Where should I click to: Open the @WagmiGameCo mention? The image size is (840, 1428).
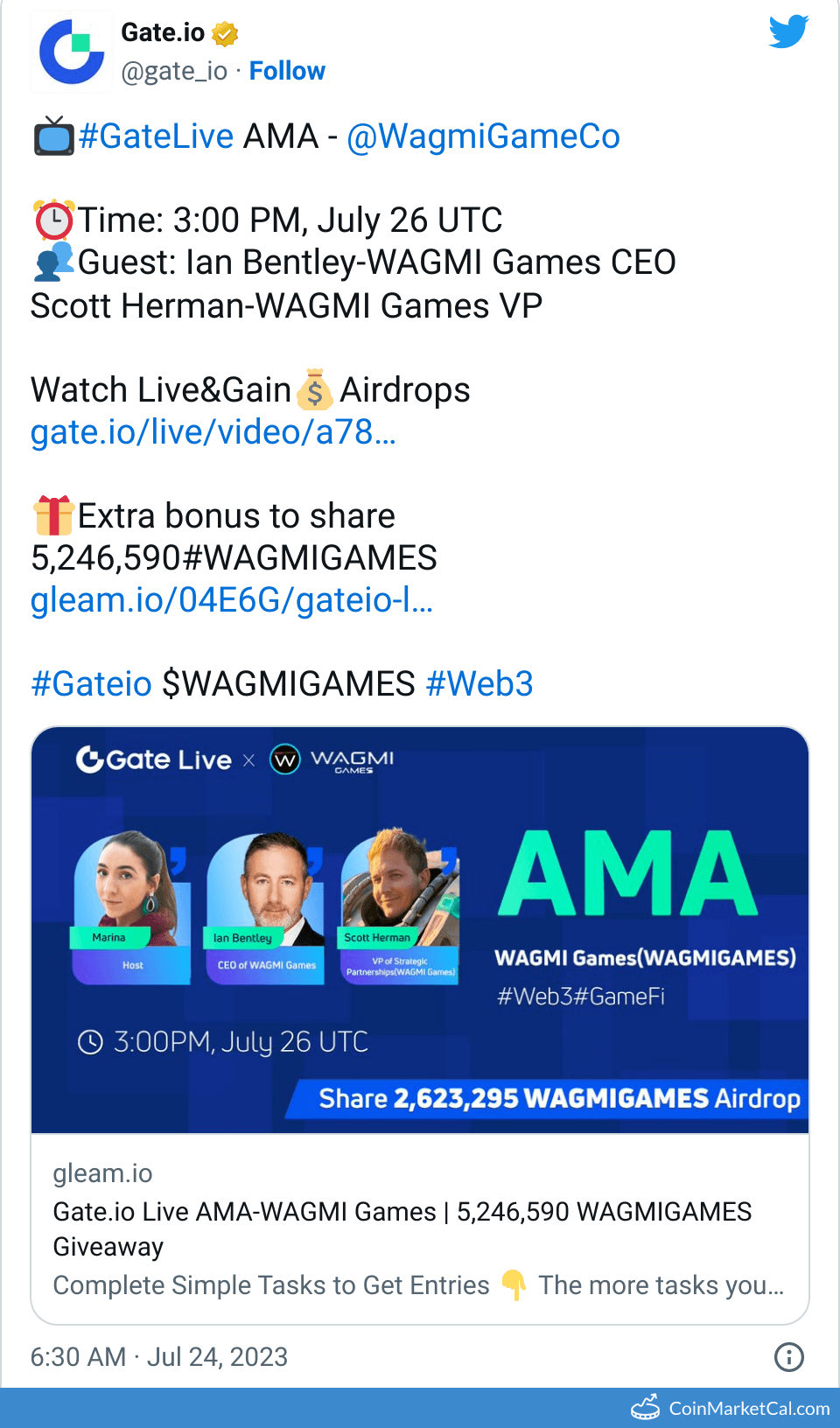point(483,136)
